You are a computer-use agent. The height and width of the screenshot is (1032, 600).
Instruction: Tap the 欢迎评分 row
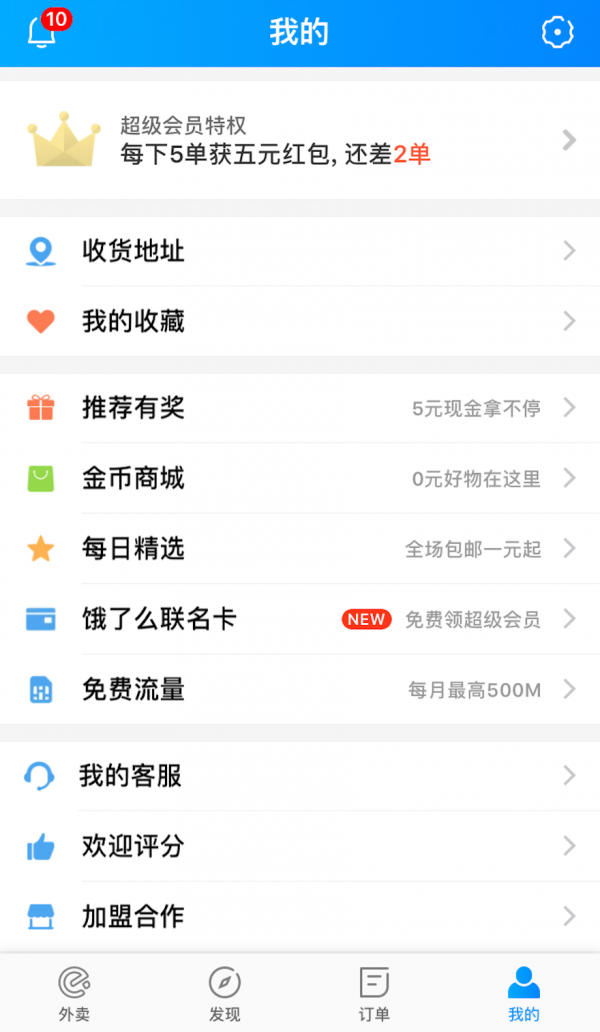(x=300, y=846)
